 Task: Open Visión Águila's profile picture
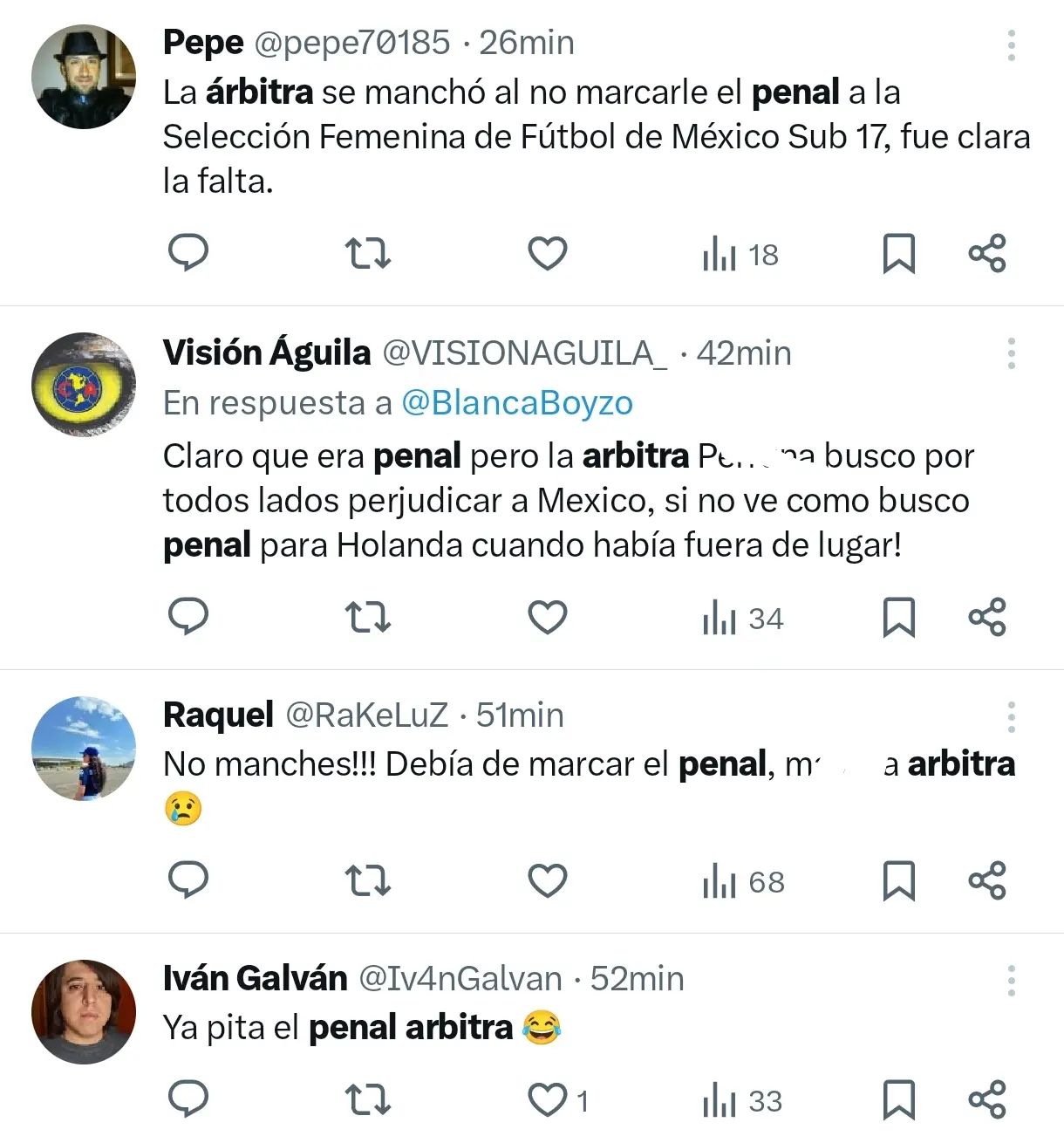(x=84, y=385)
